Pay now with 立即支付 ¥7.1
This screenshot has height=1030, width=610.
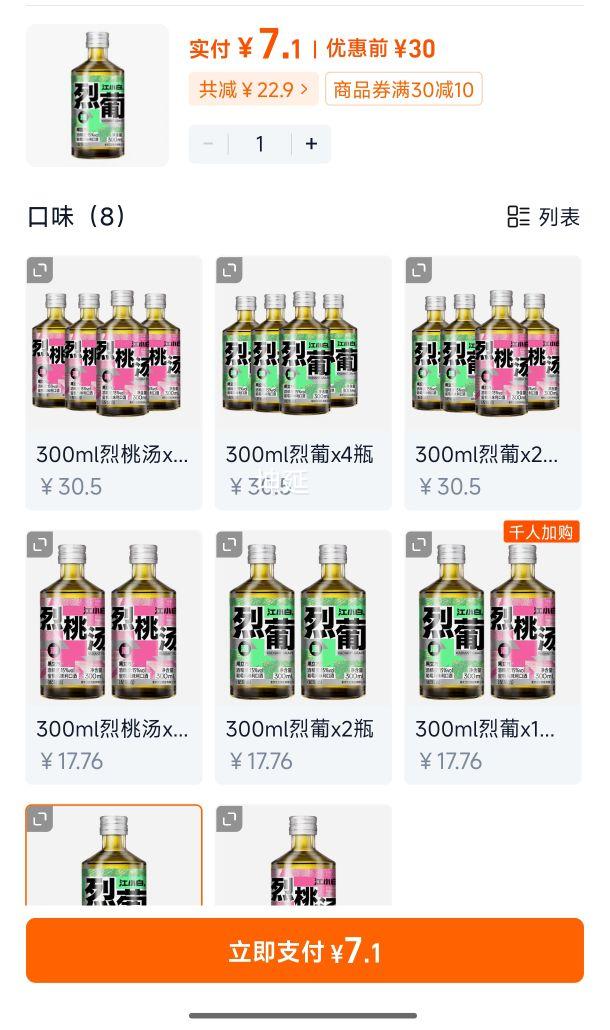tap(304, 950)
